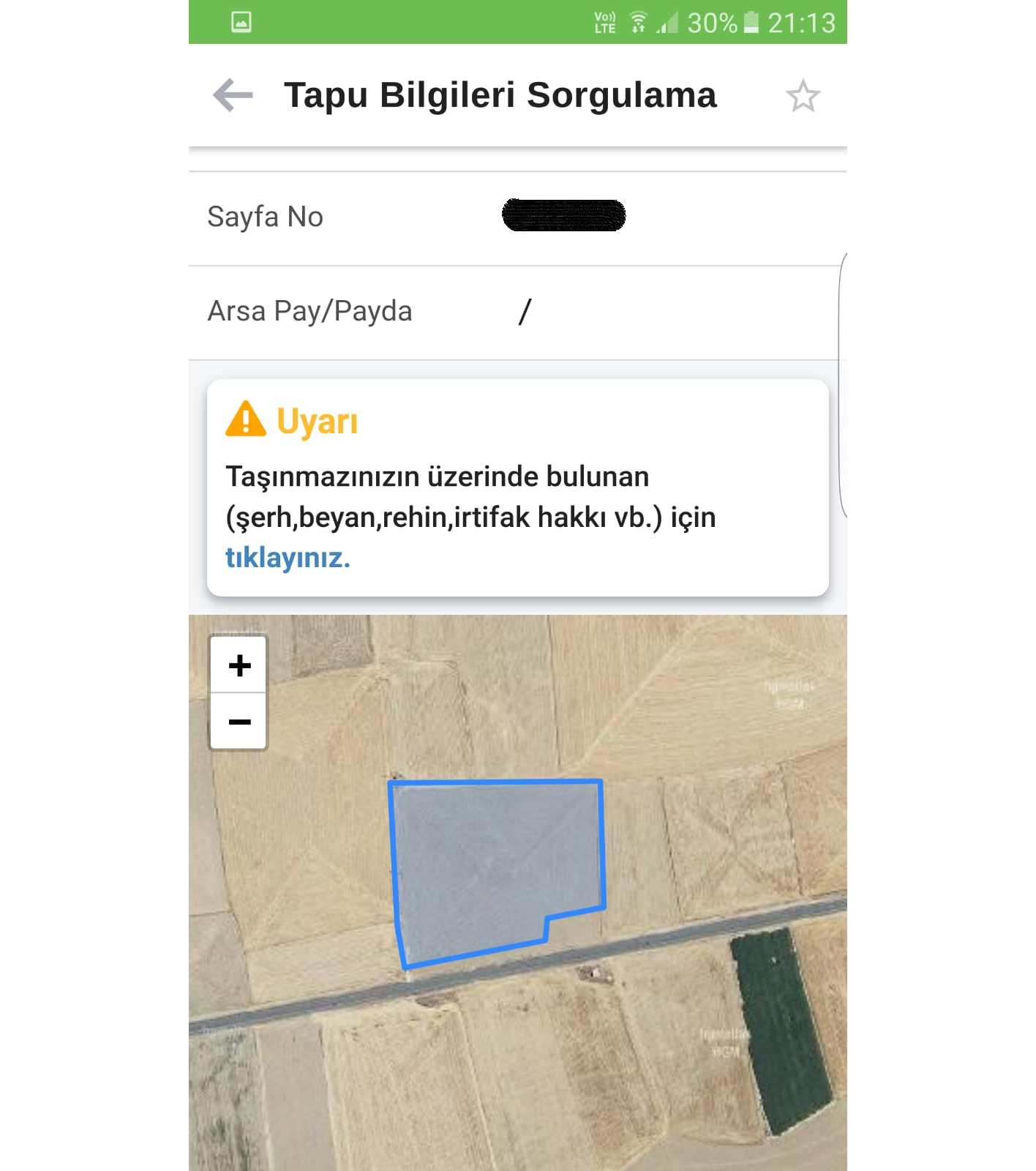Go back from Tapu Bilgileri Sorgulama
Viewport: 1036px width, 1171px height.
[x=233, y=95]
